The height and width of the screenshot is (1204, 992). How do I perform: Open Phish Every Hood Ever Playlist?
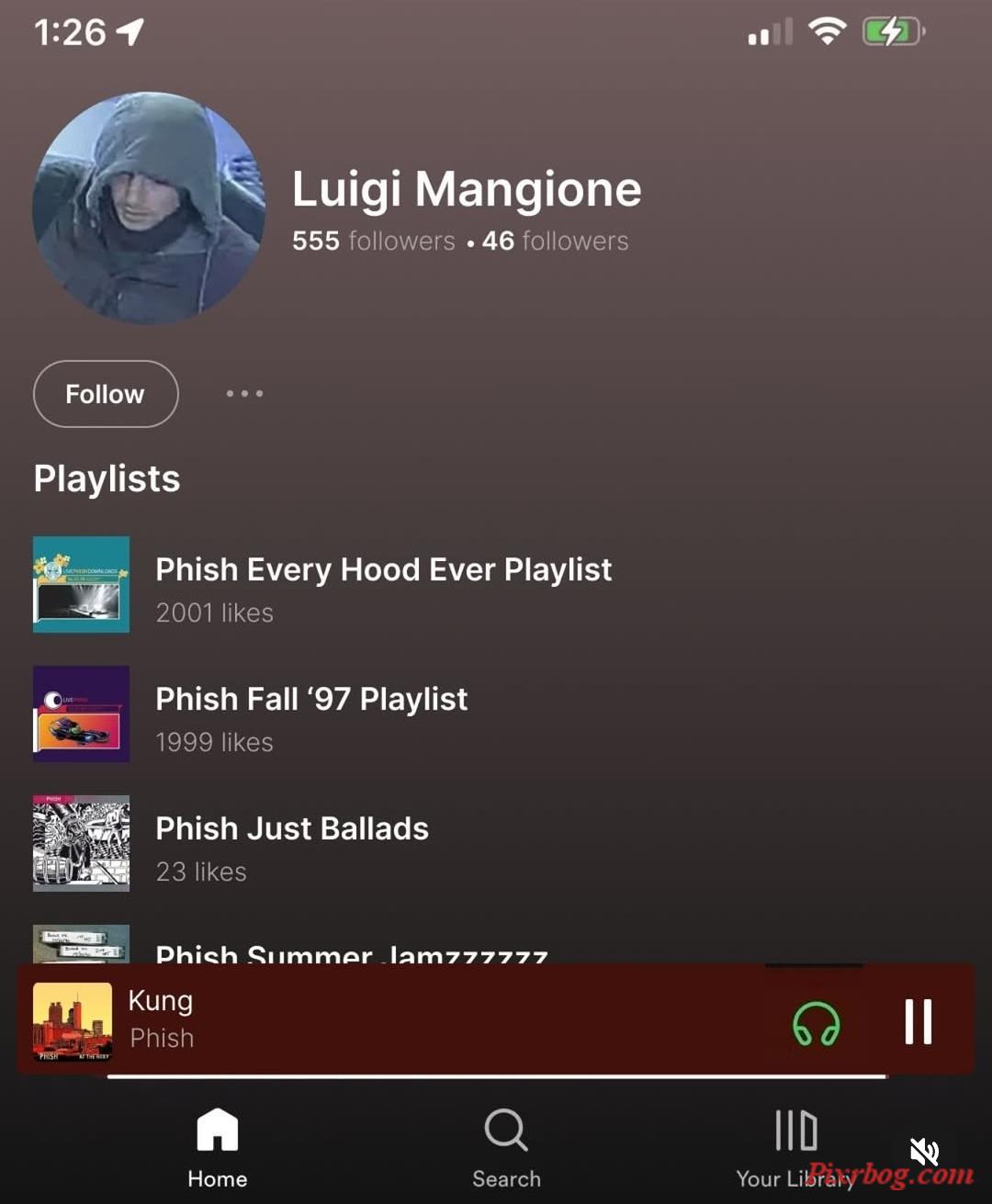pyautogui.click(x=383, y=585)
